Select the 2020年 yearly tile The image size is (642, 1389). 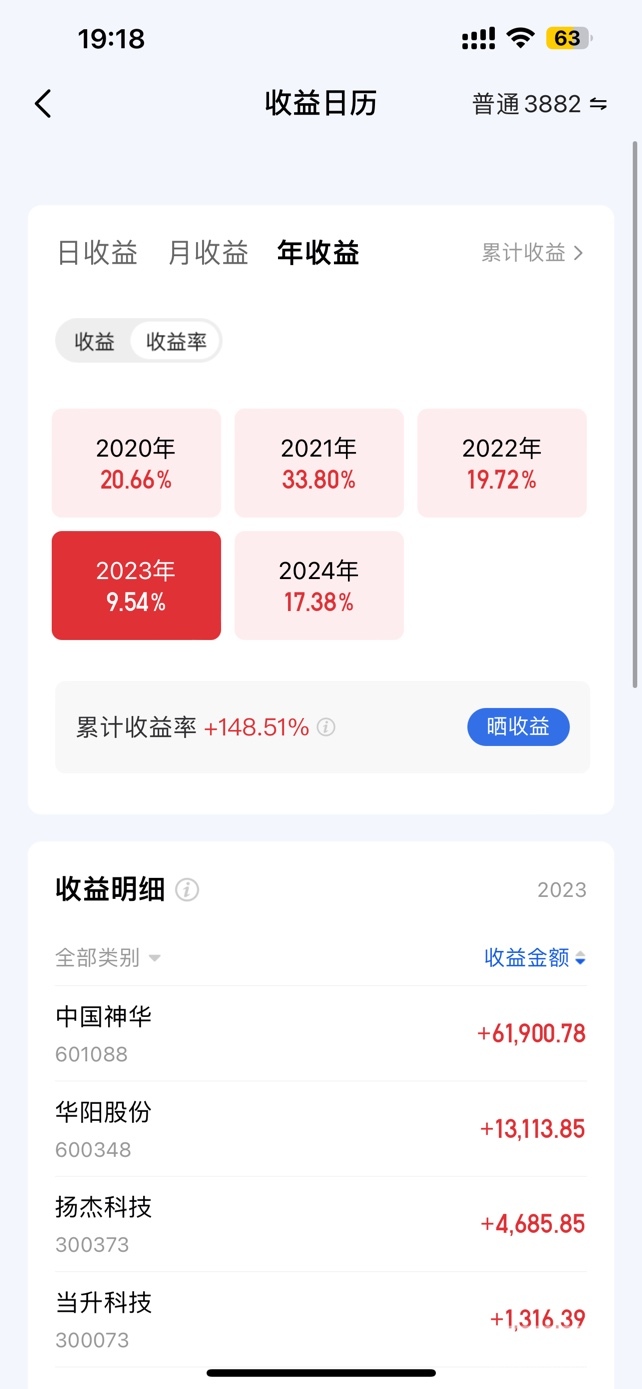(136, 463)
